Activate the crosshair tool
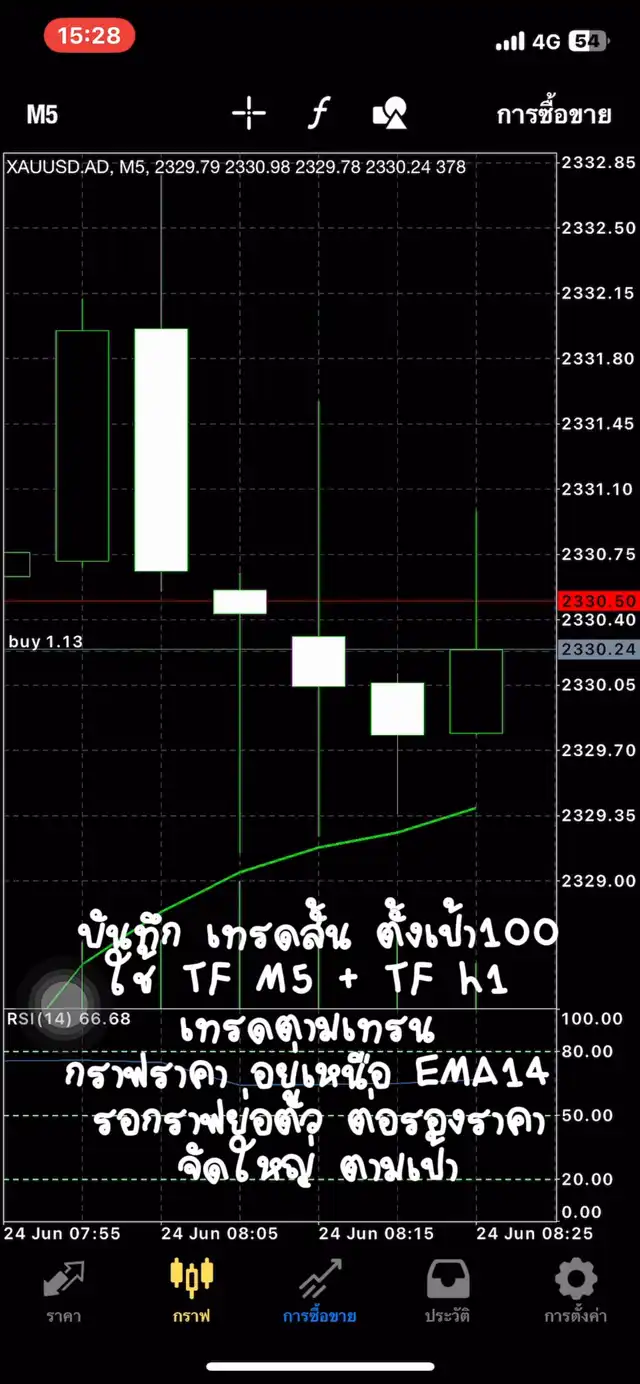The image size is (640, 1384). pyautogui.click(x=248, y=114)
